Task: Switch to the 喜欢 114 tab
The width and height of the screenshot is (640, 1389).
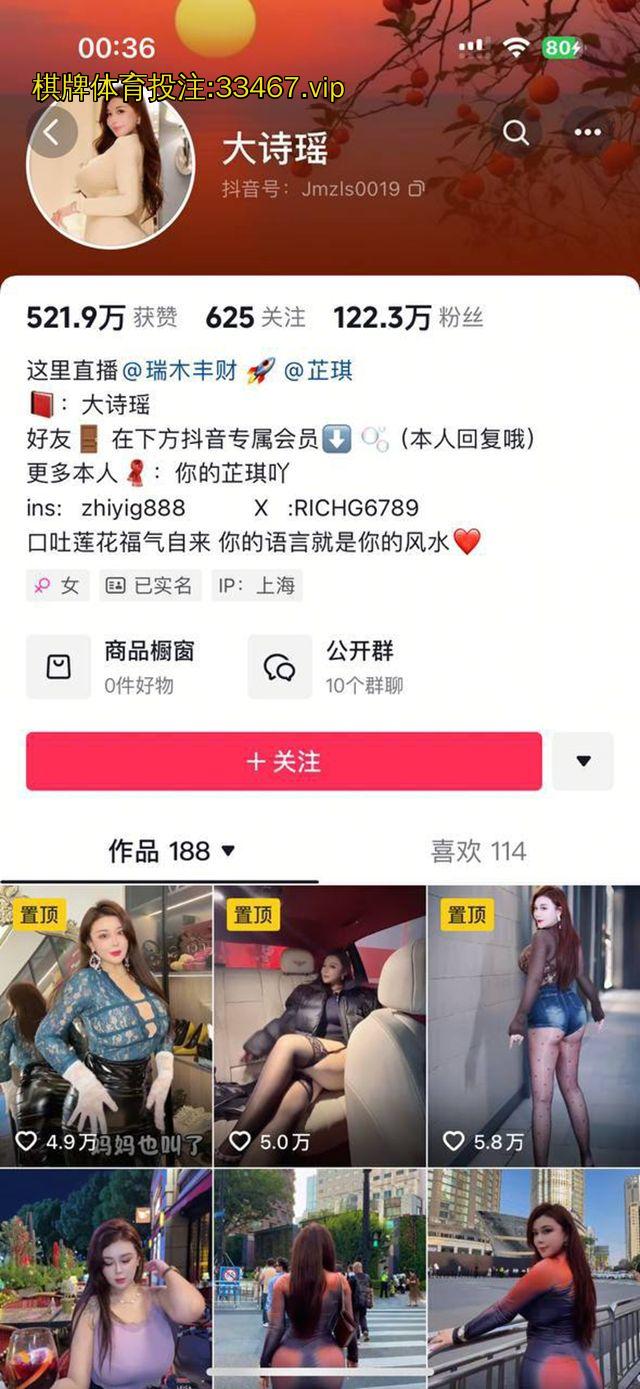Action: click(x=478, y=851)
